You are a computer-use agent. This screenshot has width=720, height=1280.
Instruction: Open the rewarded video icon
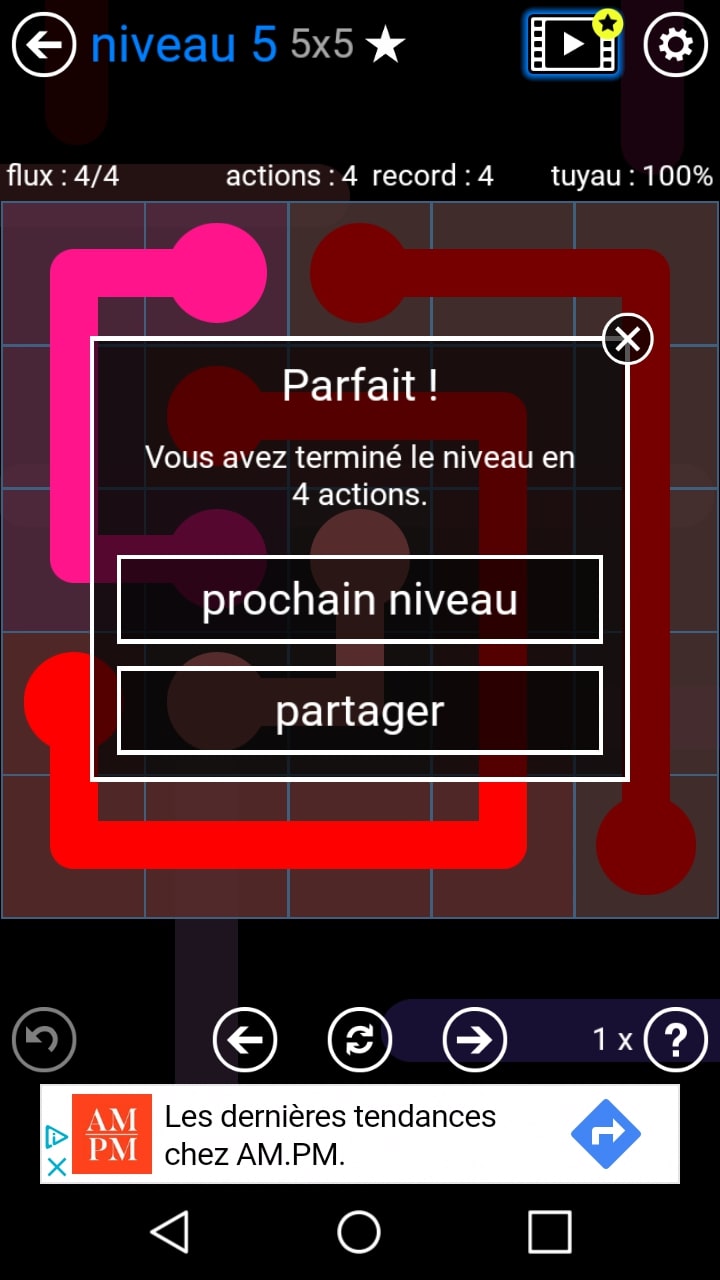coord(573,44)
